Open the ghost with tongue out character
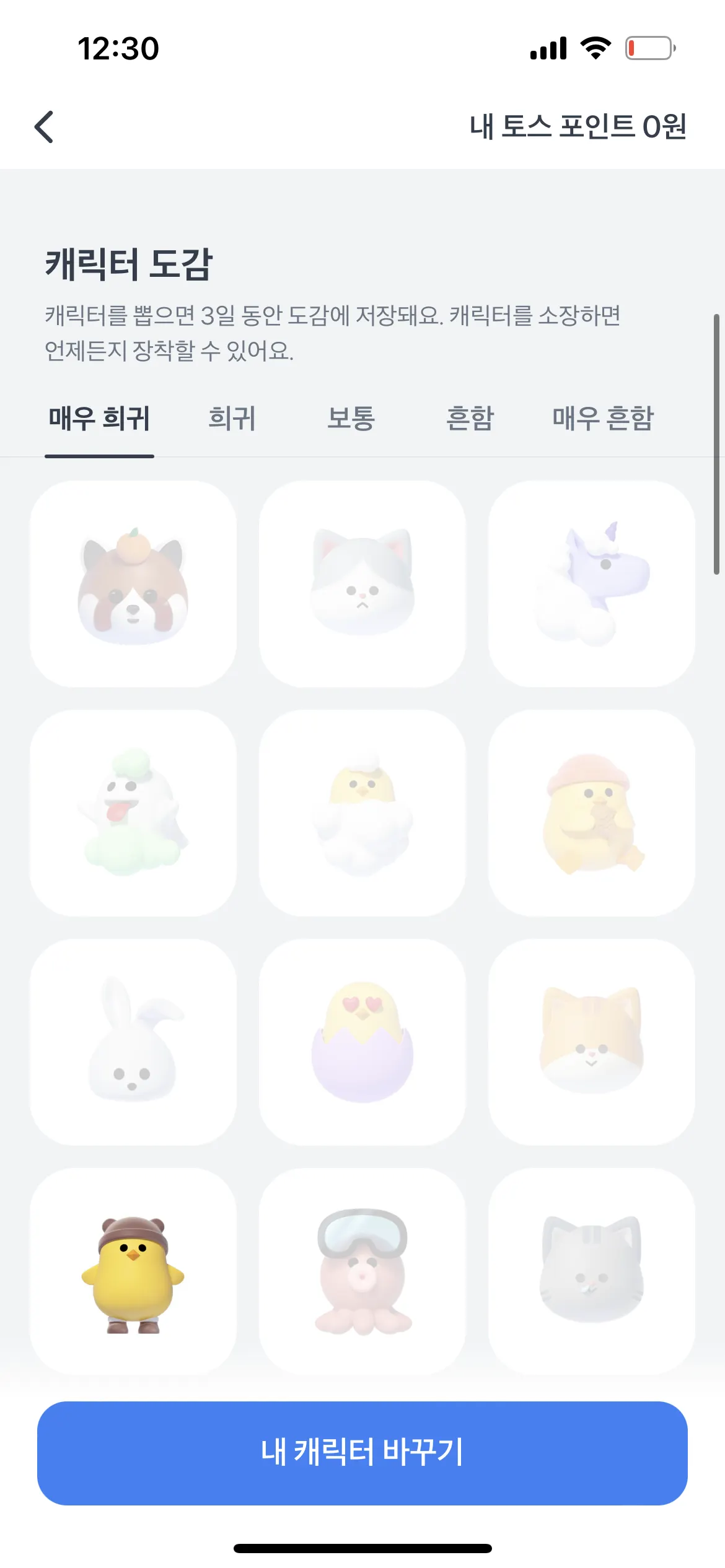 click(x=133, y=813)
